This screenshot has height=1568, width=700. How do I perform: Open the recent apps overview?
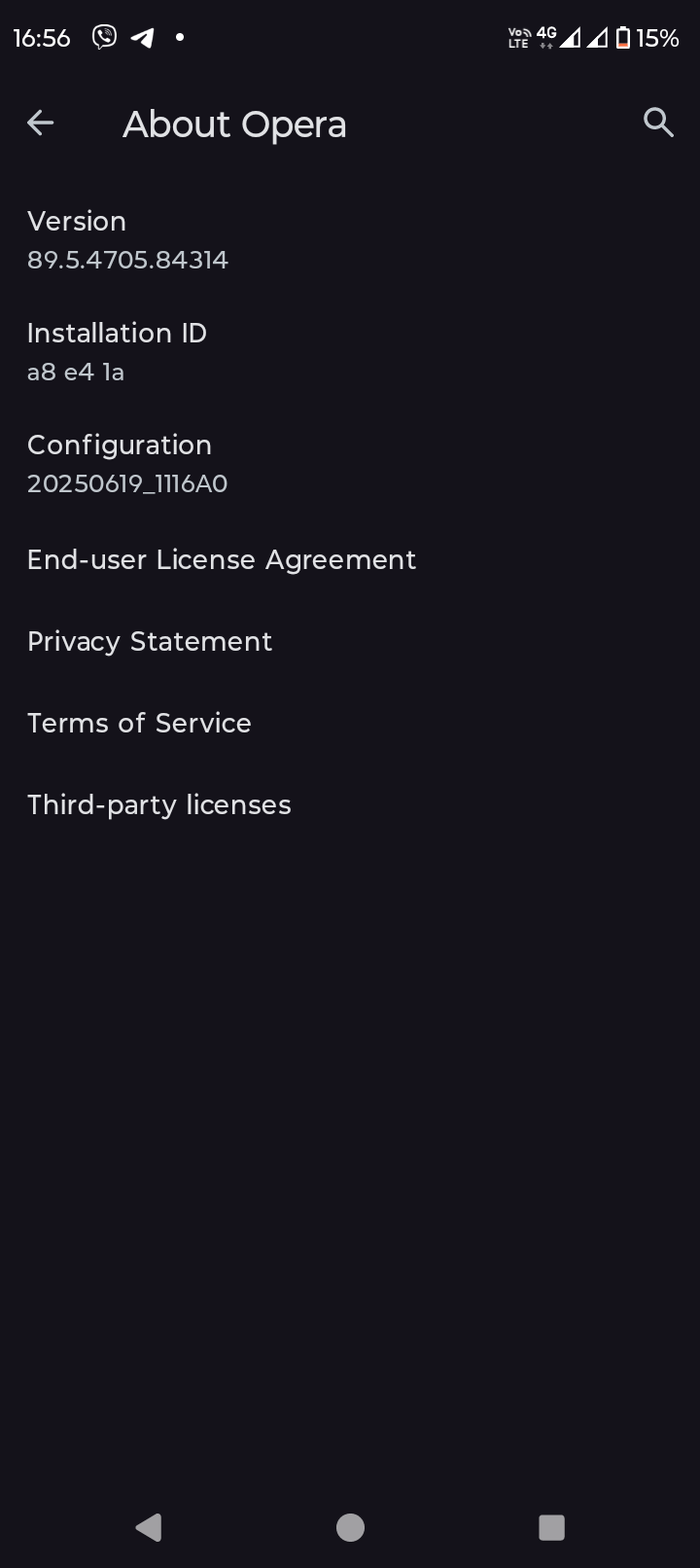click(551, 1527)
